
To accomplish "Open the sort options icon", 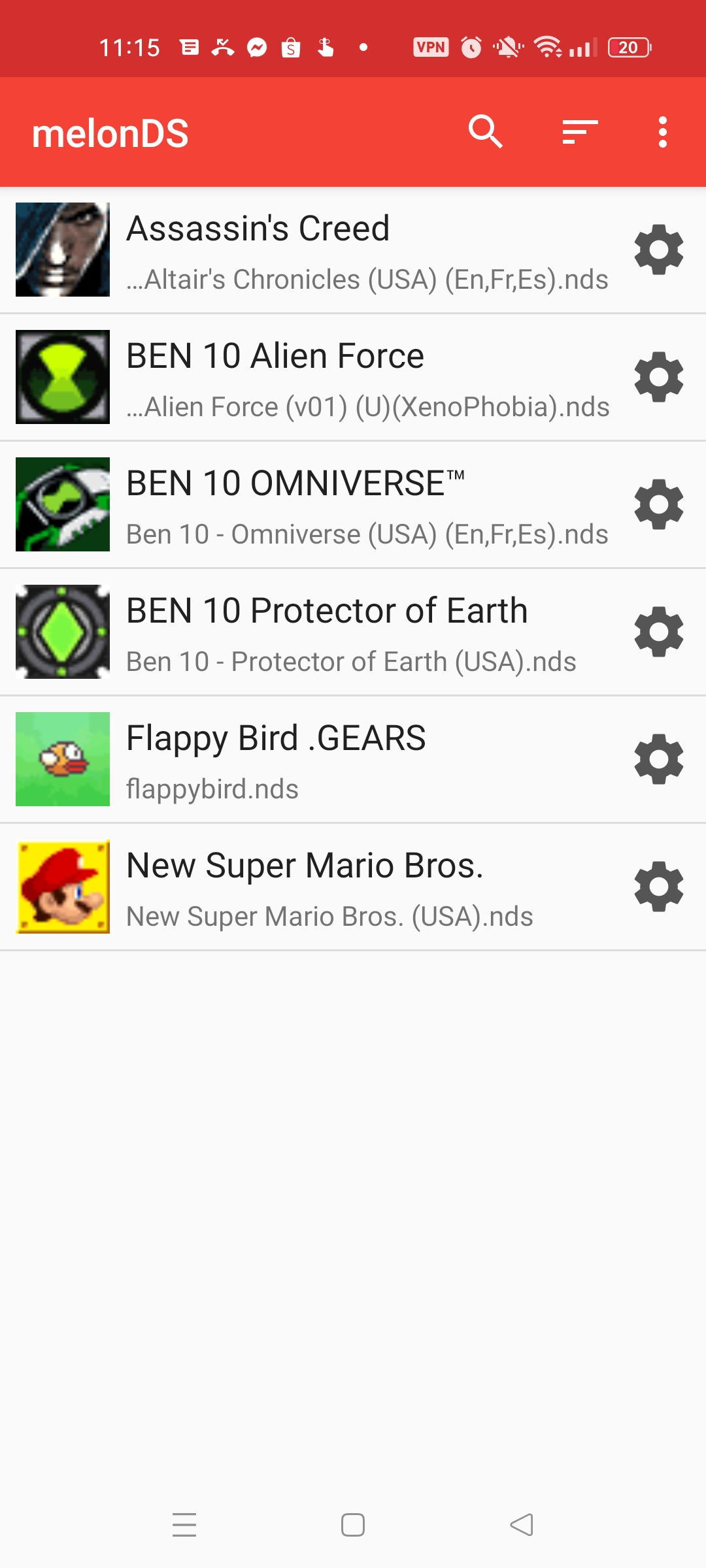I will point(580,132).
